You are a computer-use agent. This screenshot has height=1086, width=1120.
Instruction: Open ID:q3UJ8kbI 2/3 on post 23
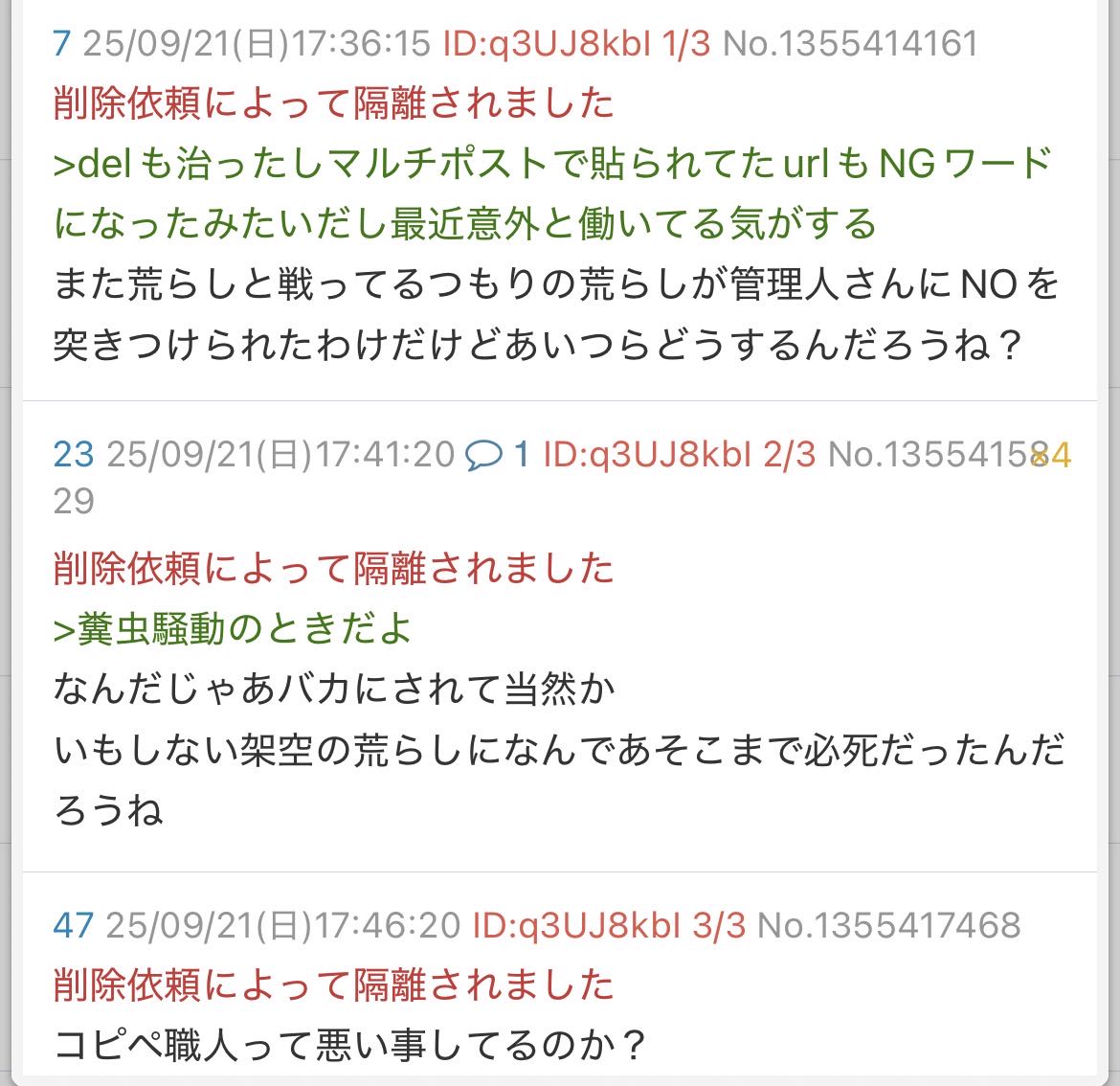click(x=679, y=454)
